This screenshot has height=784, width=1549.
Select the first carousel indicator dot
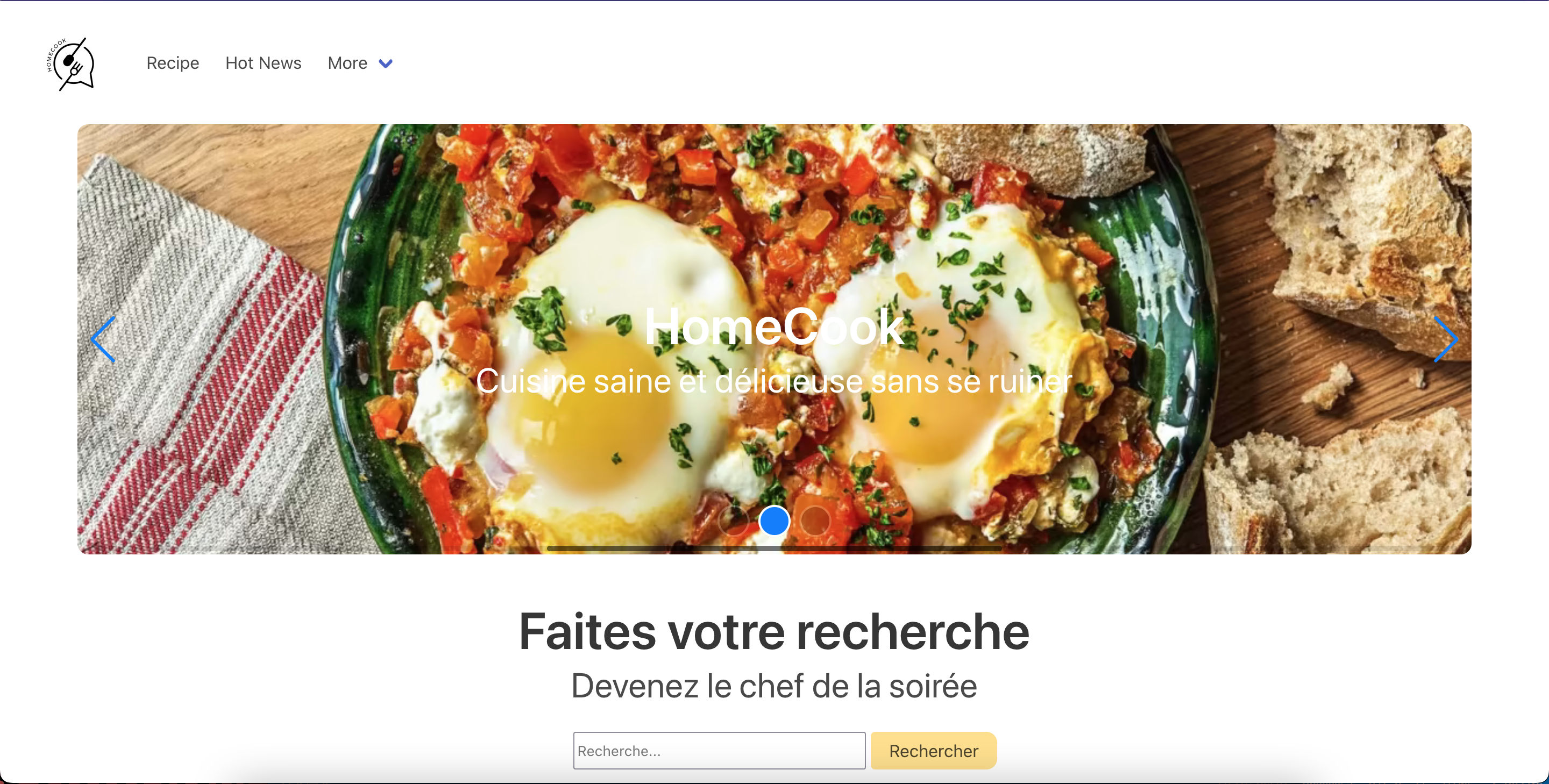[x=733, y=521]
